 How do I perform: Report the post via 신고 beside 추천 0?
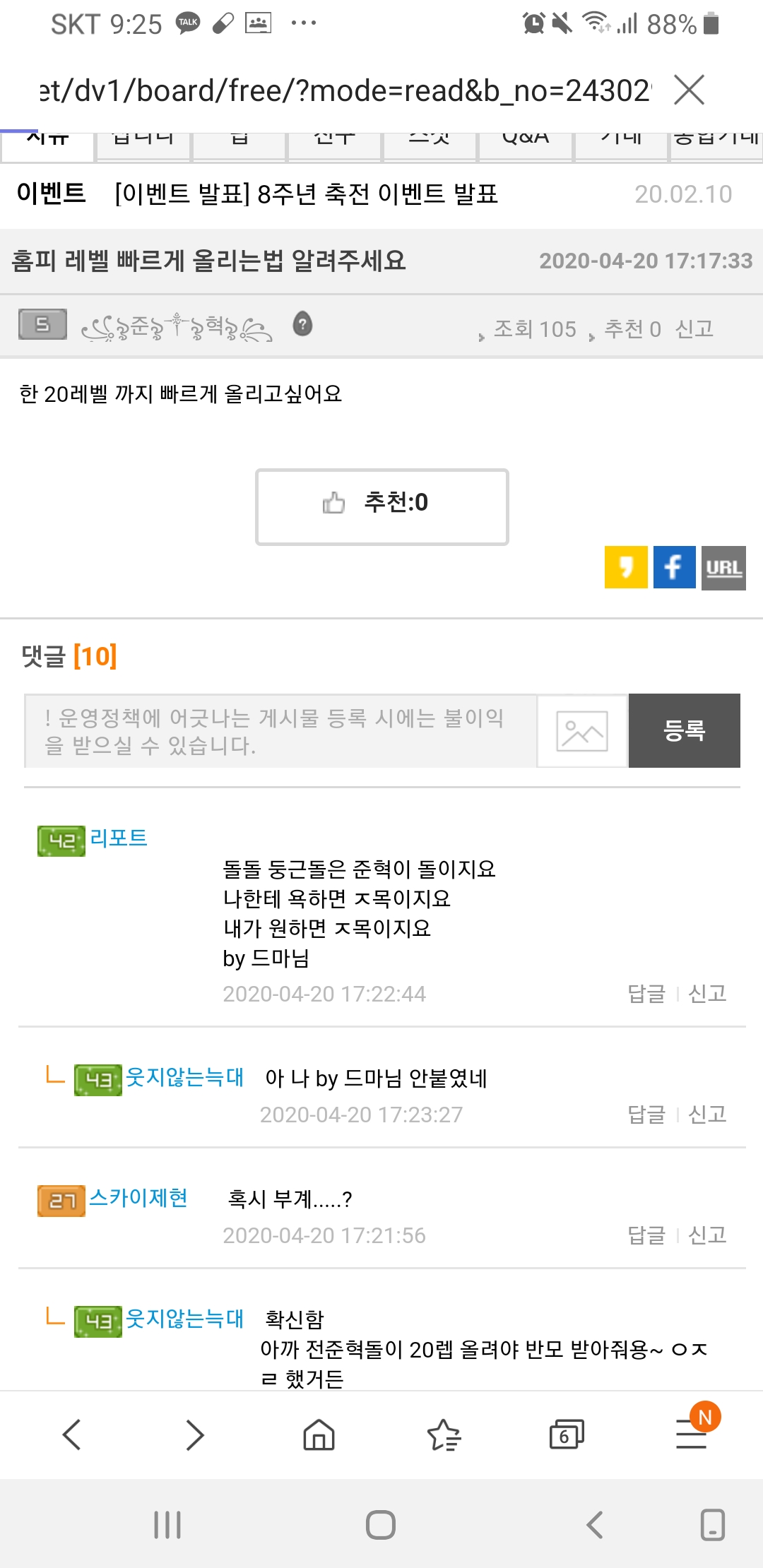pos(694,328)
